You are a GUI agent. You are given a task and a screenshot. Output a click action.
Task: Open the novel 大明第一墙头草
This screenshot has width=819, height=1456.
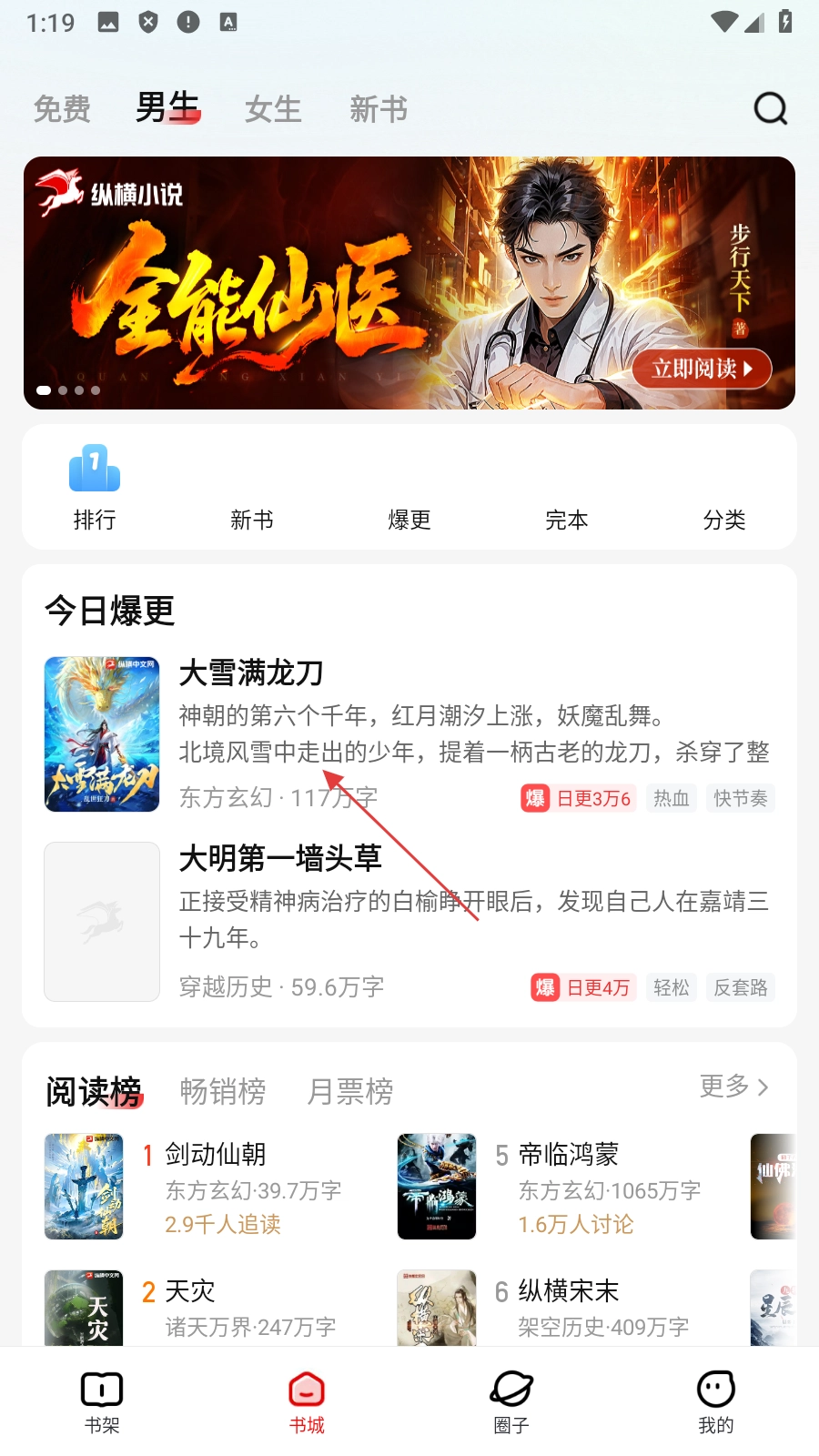280,858
